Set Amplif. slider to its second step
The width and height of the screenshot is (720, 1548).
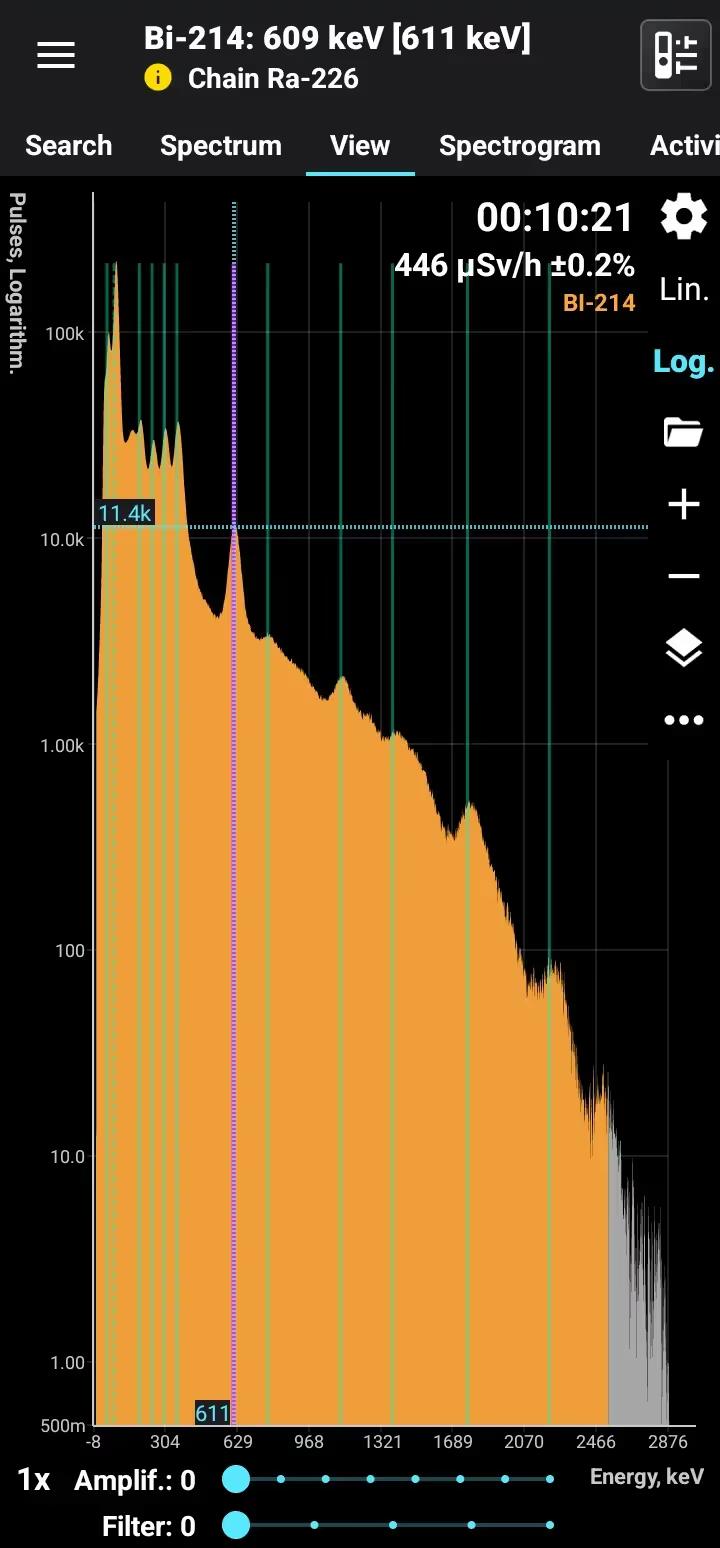[x=281, y=1478]
